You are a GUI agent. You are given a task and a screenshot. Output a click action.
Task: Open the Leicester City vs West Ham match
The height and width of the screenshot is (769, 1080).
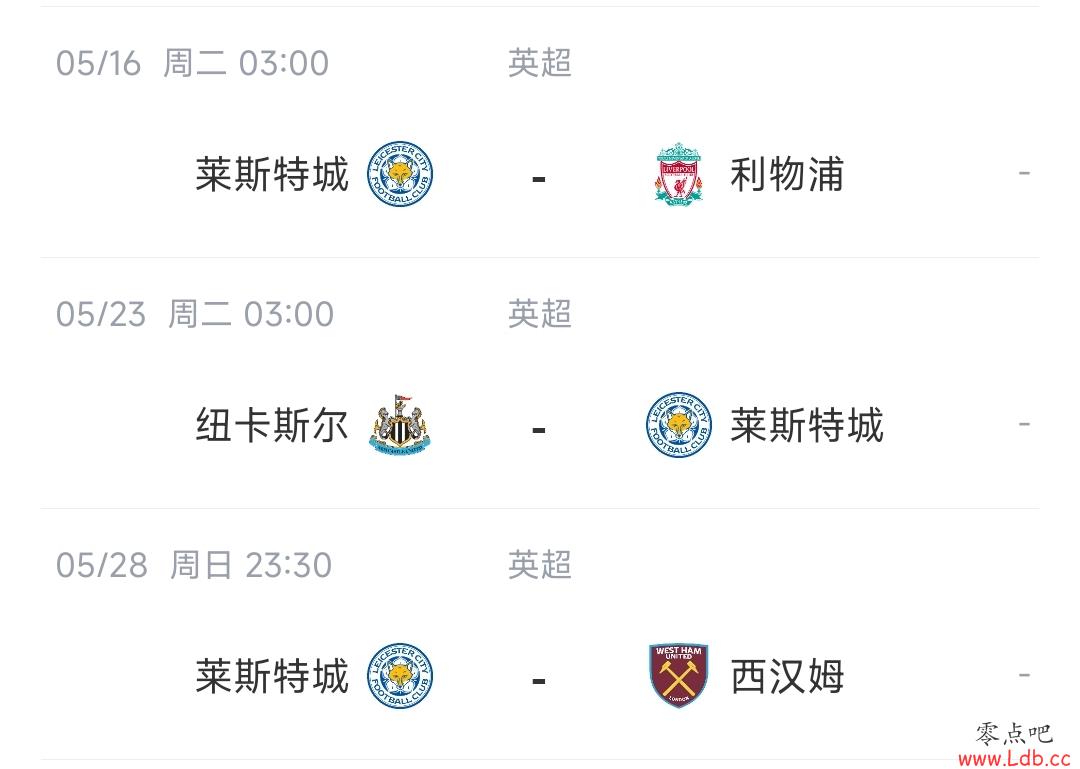tap(539, 678)
